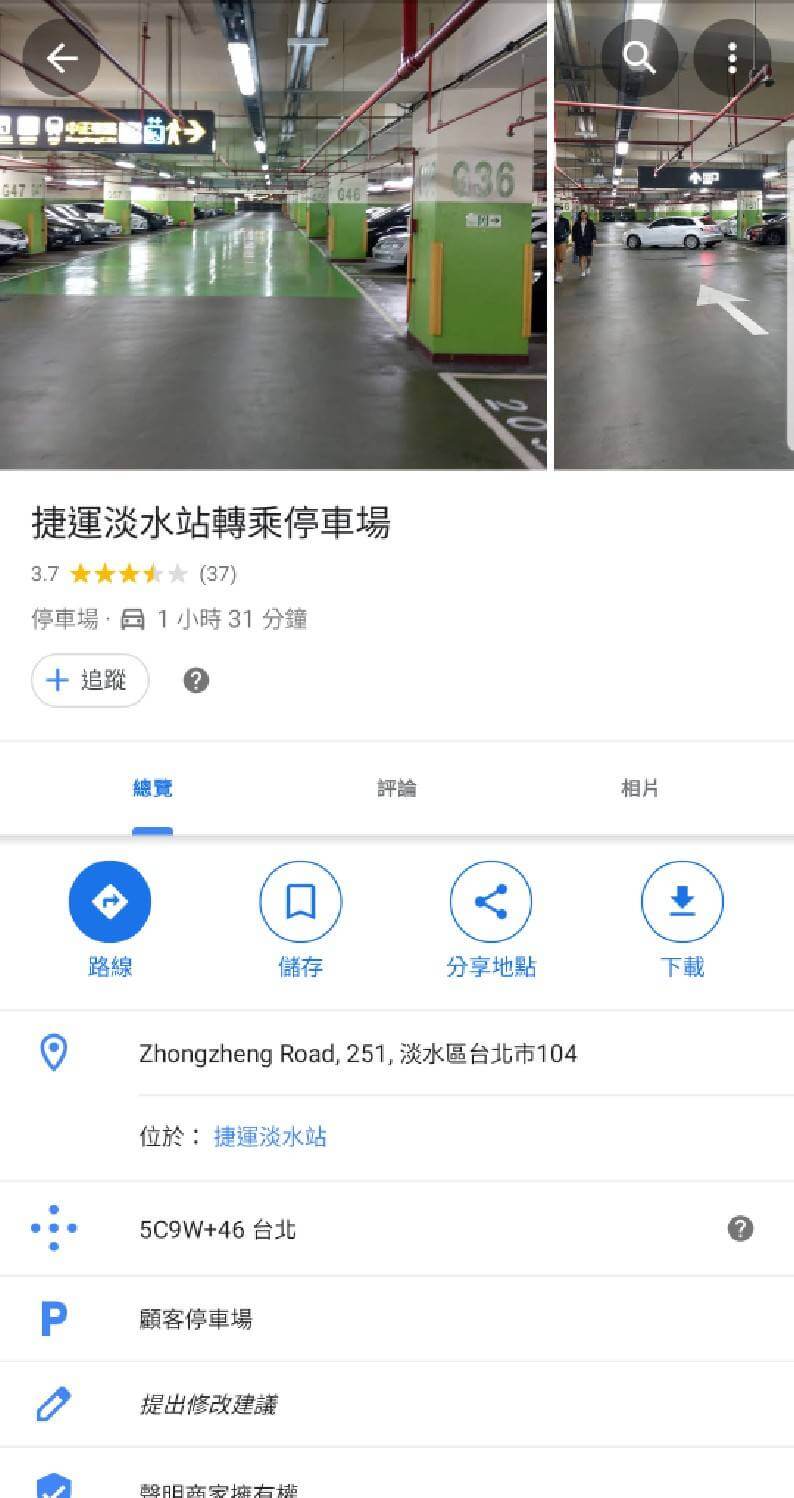Go back using the arrow icon
Viewport: 794px width, 1498px height.
[x=61, y=59]
